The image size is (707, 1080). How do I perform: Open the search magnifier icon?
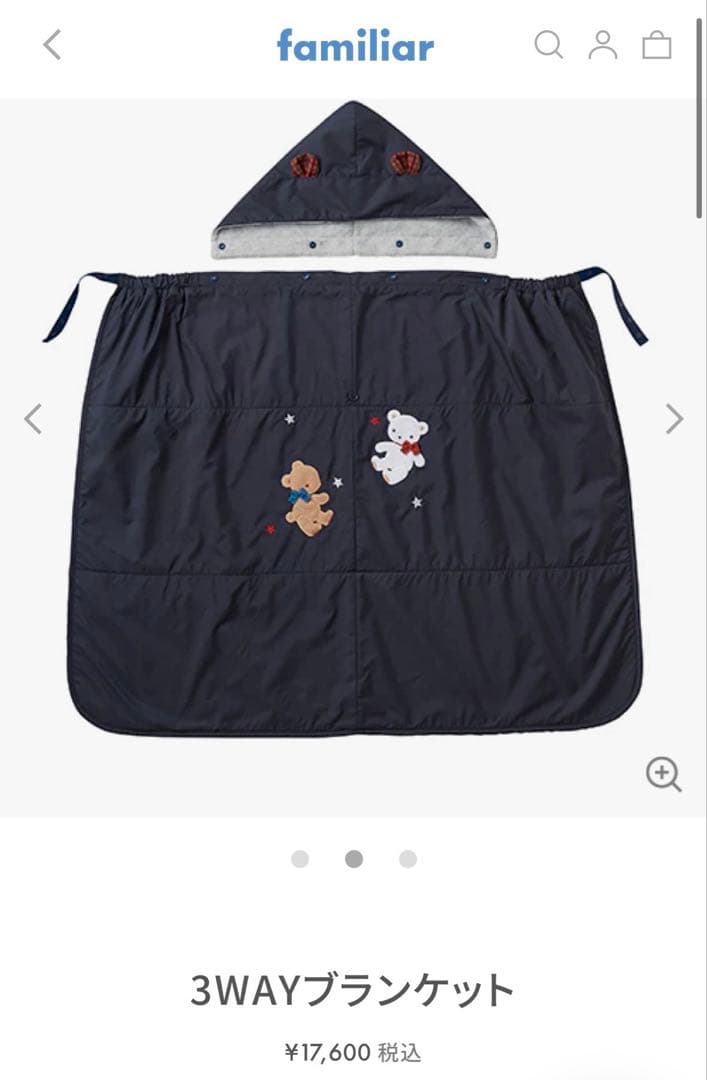tap(548, 45)
